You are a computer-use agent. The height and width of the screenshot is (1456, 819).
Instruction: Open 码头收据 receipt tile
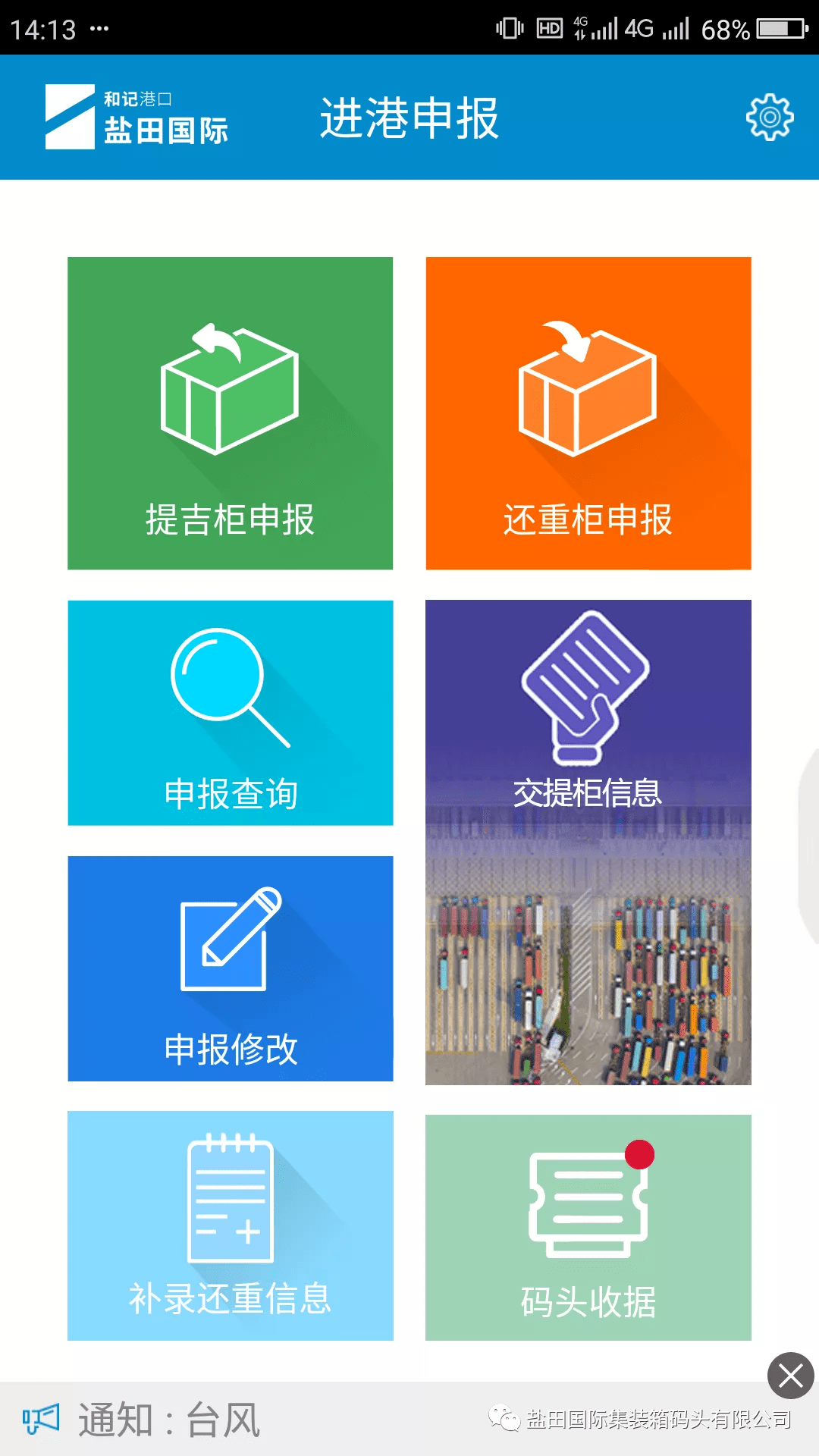click(588, 1227)
